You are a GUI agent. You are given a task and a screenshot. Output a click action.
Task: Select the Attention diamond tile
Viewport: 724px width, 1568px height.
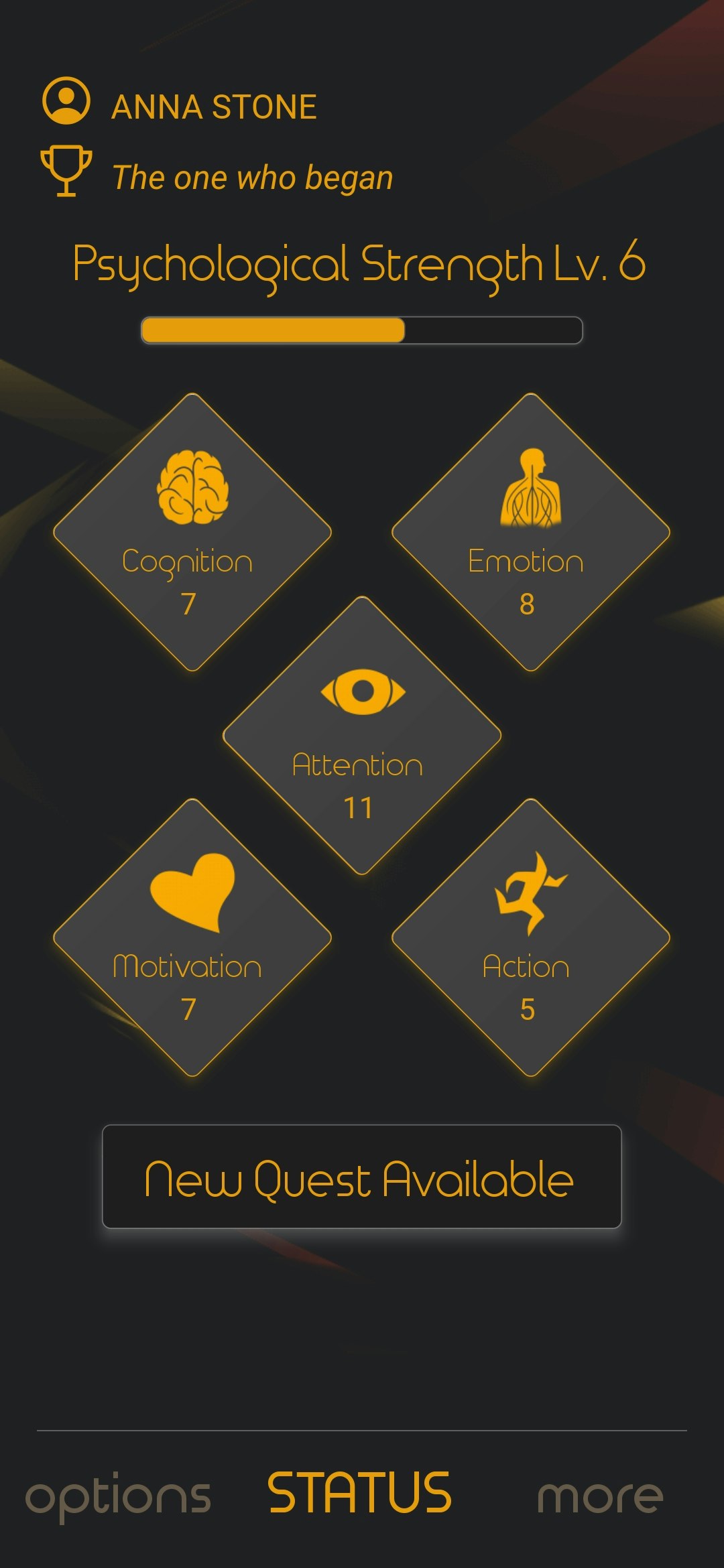click(x=362, y=736)
